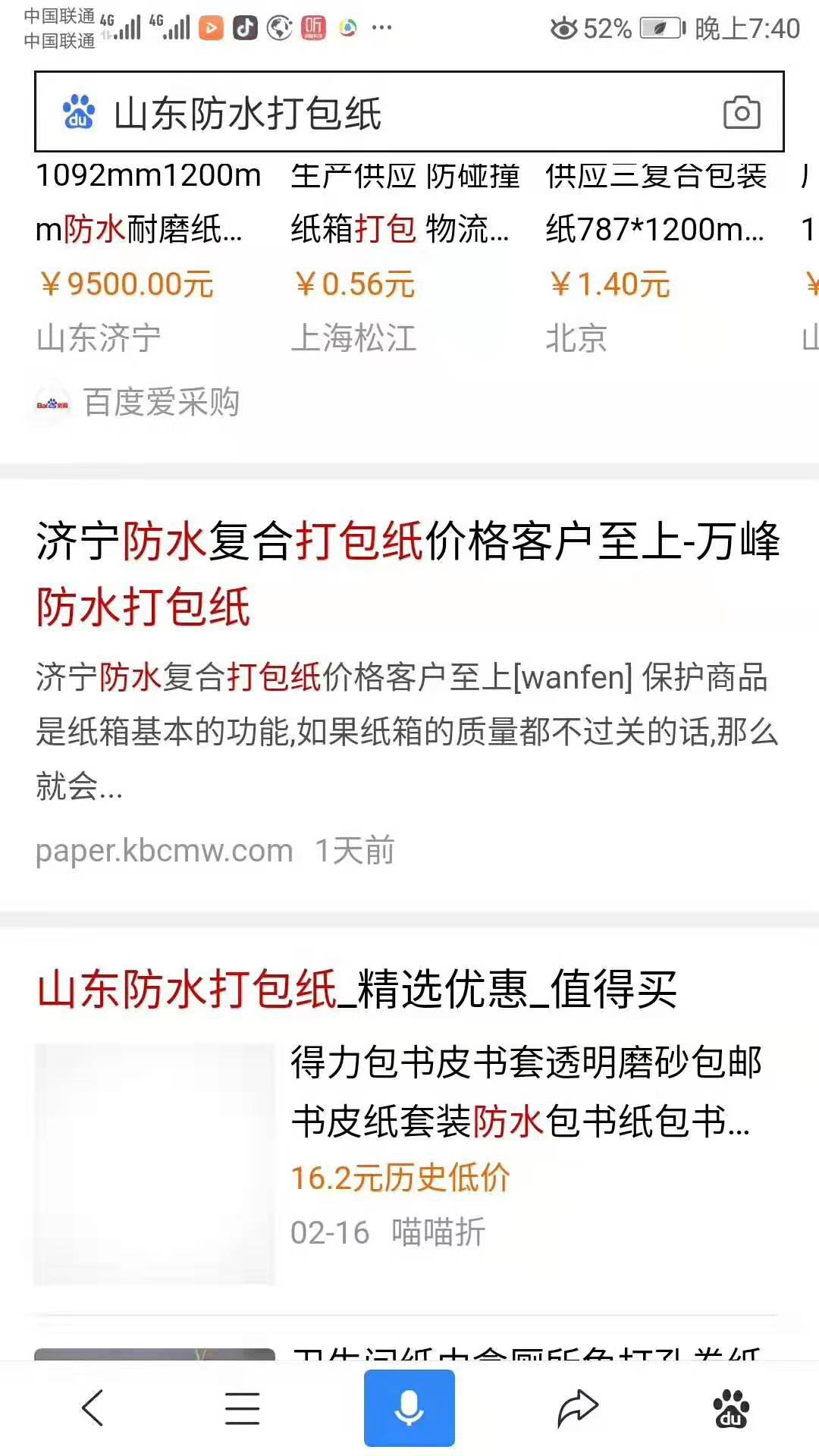Share this search page
Screen dimensions: 819x1456
578,1409
